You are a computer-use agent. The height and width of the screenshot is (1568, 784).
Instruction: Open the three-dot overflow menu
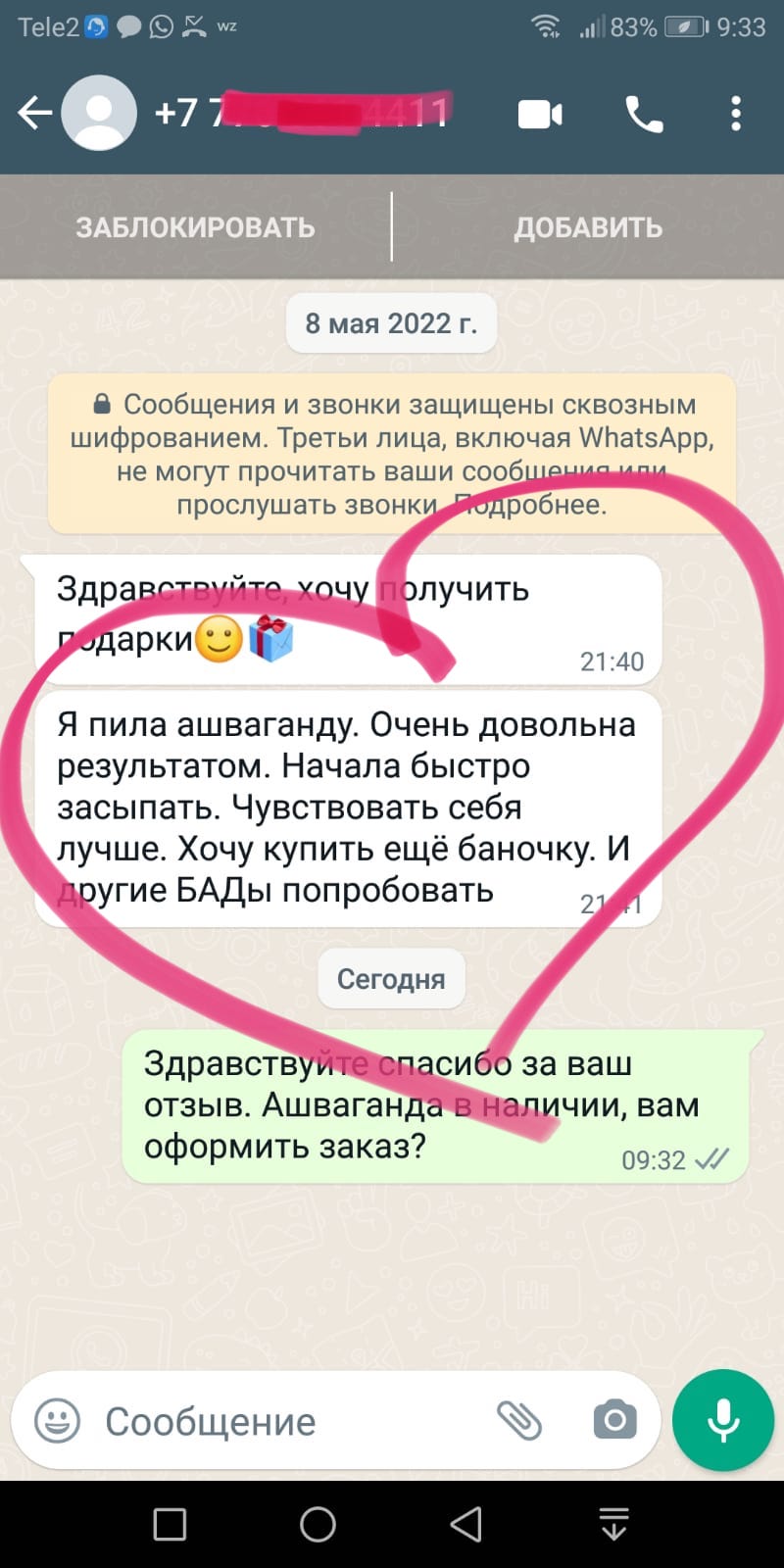point(736,115)
